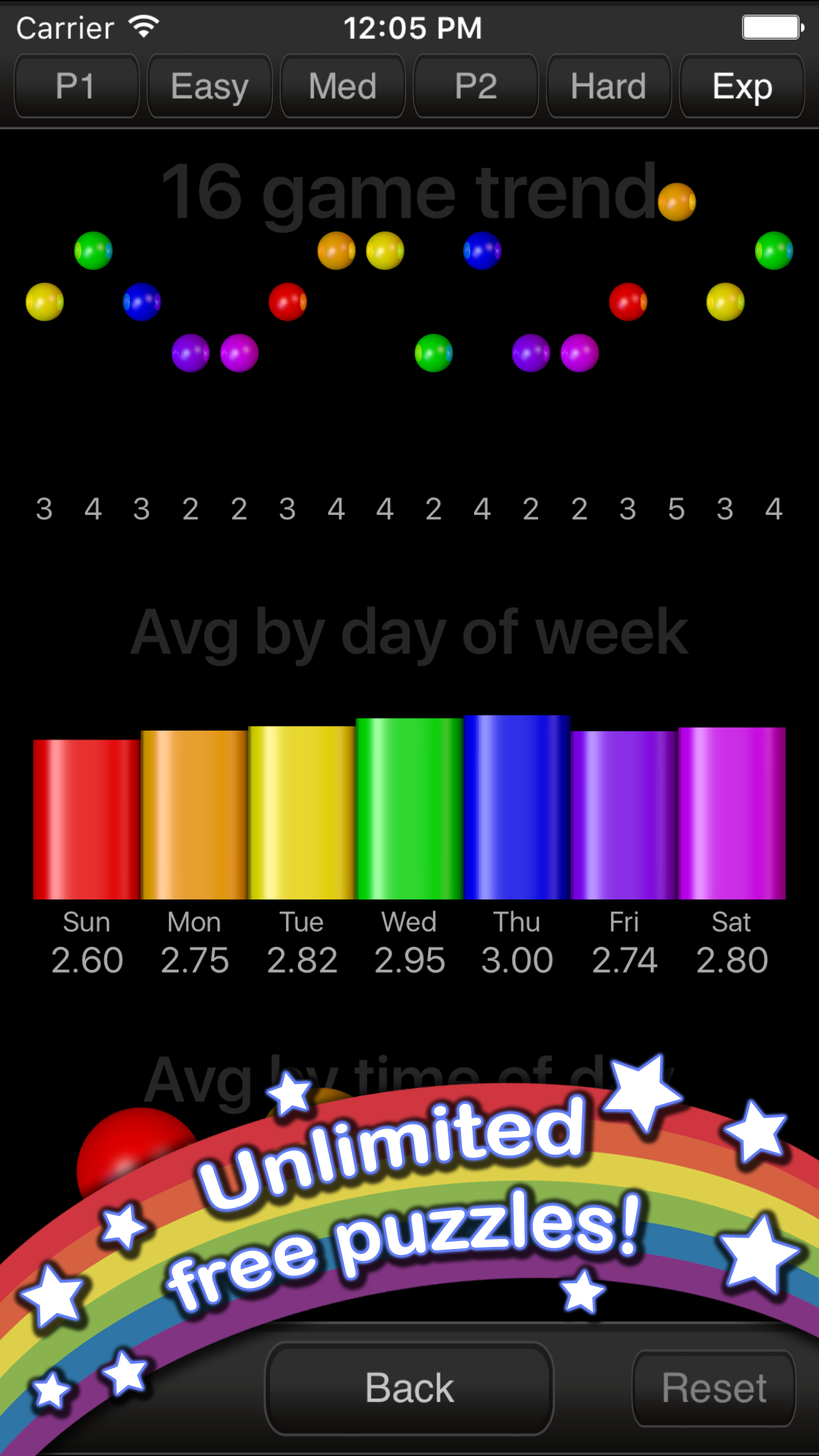Click the red Sunday bar
819x1456 pixels.
tap(86, 818)
